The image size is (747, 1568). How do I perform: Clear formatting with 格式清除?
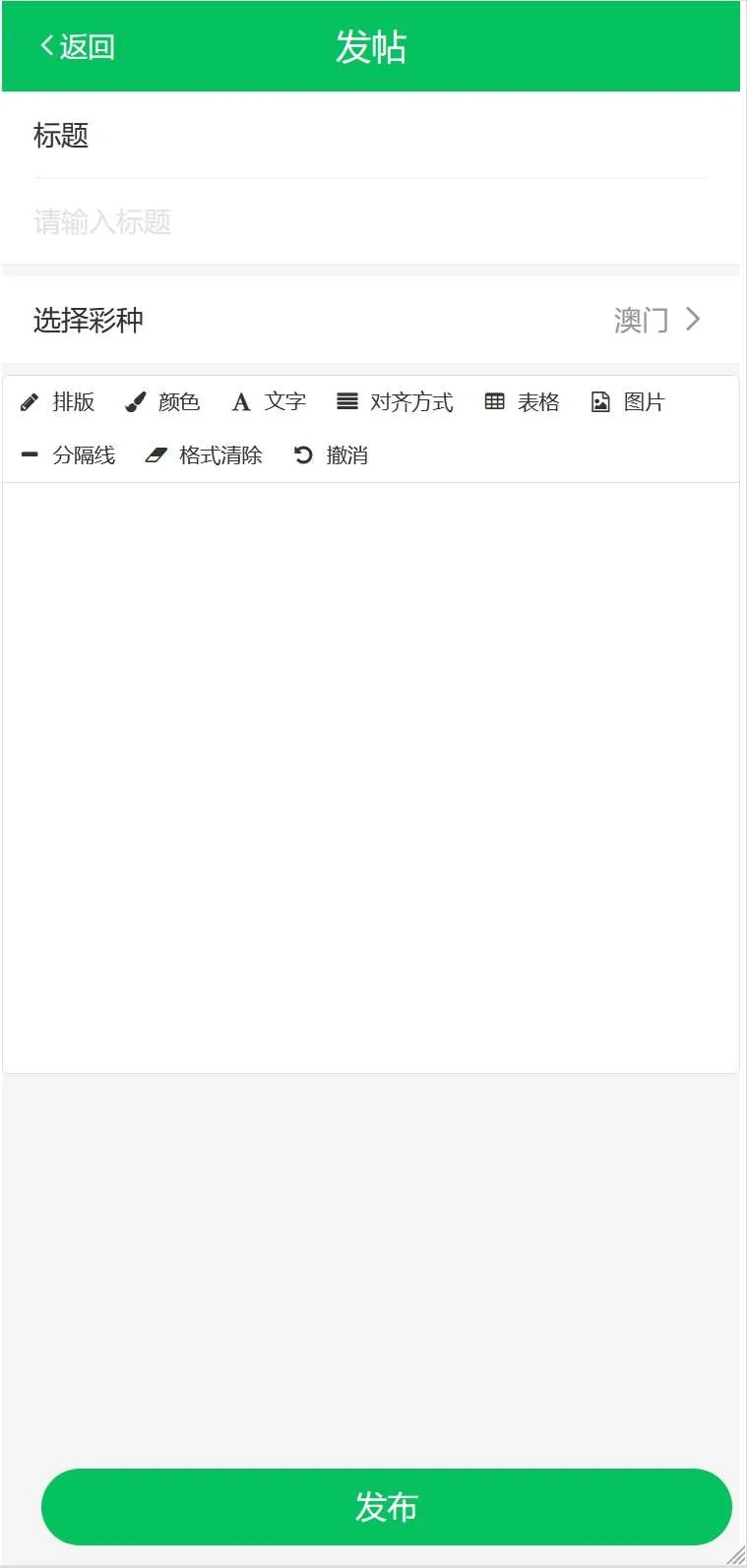tap(205, 455)
